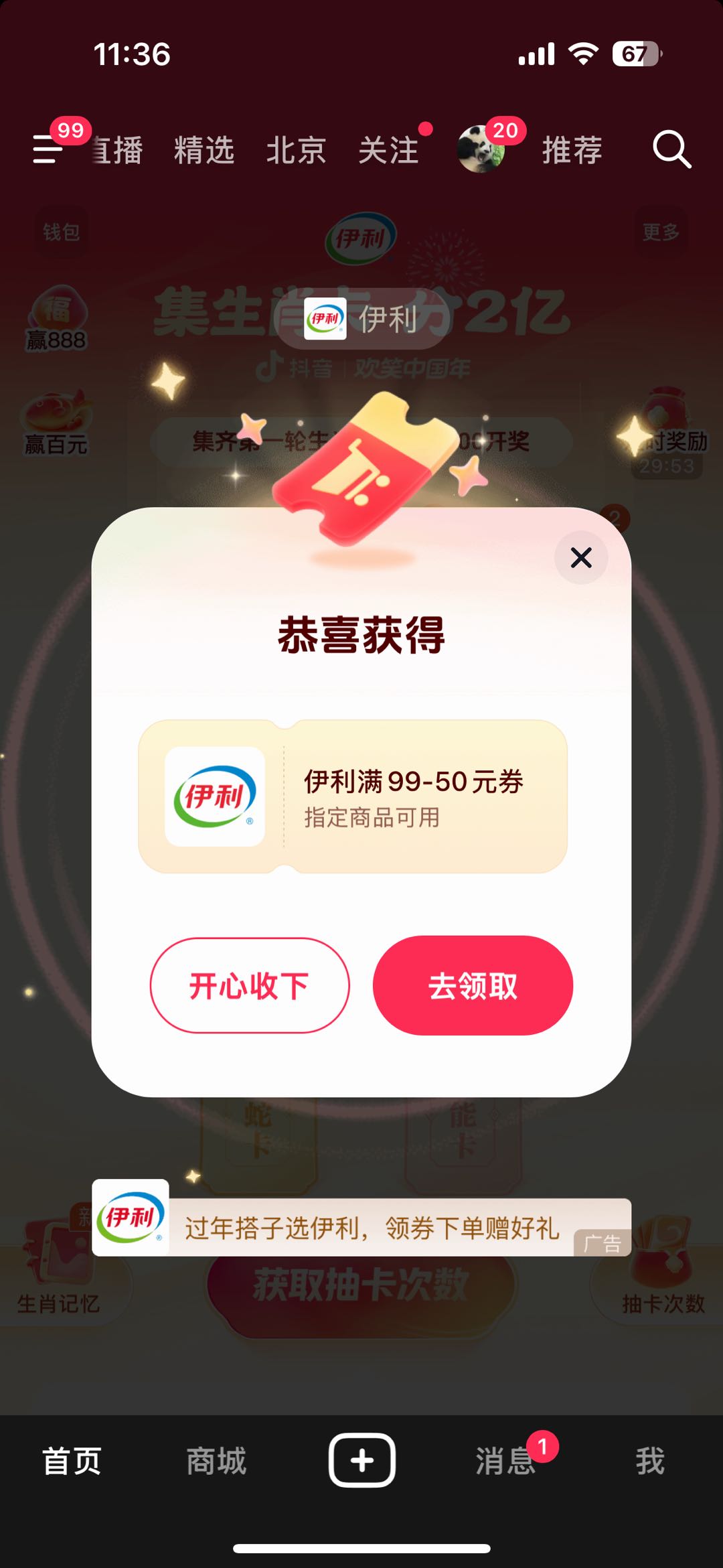Tap the 伊利 brand chip above the coupon

(362, 319)
